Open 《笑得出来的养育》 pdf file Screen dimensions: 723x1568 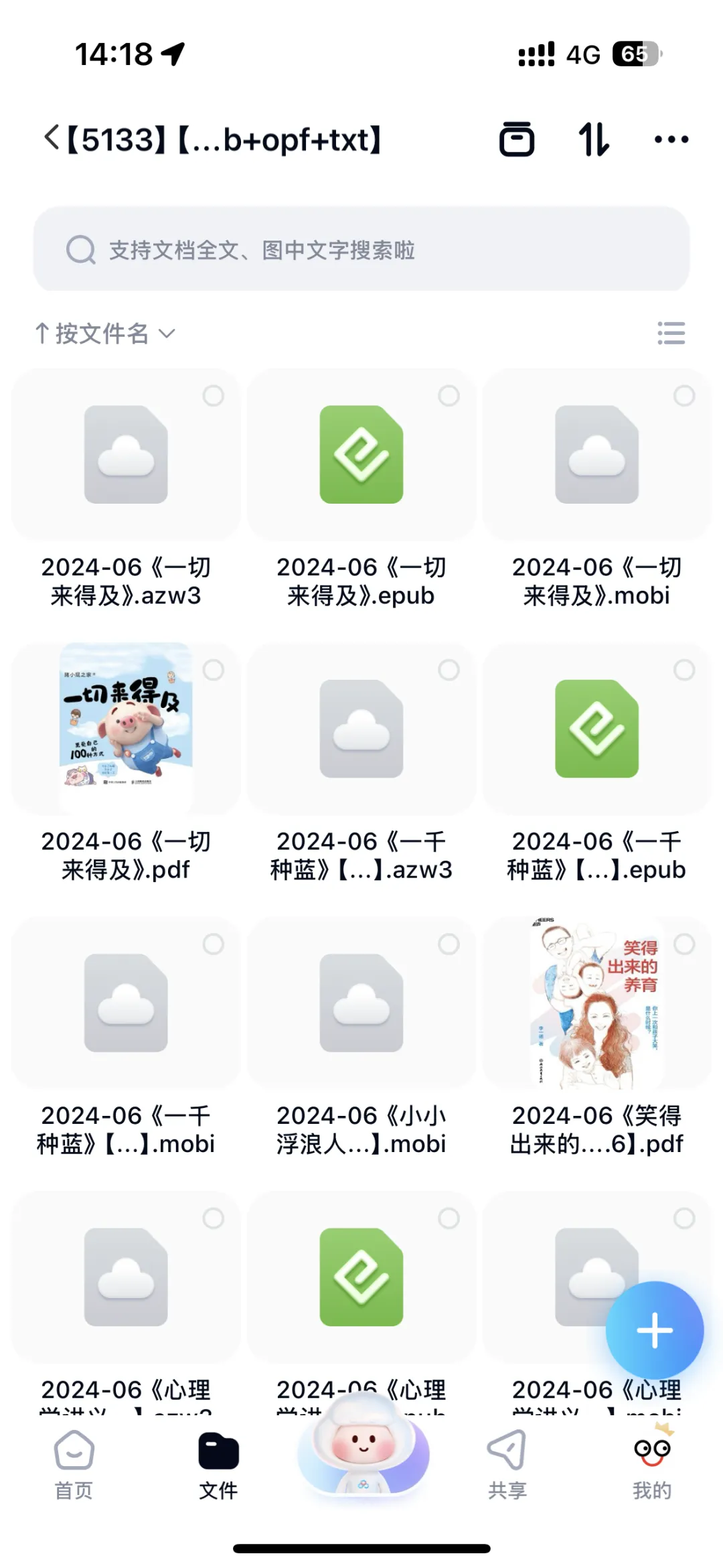[596, 1003]
